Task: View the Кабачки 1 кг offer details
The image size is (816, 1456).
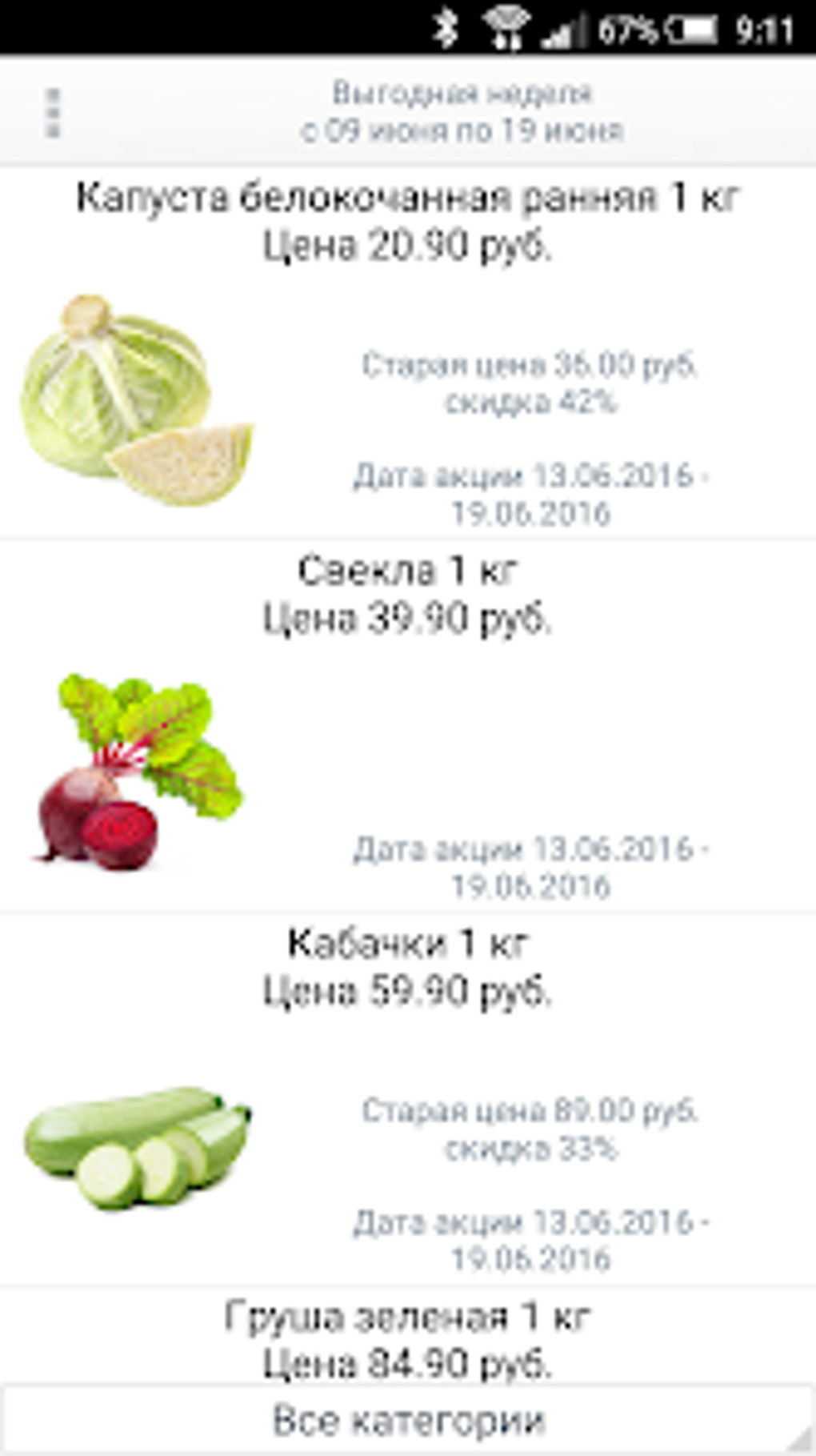Action: click(408, 945)
